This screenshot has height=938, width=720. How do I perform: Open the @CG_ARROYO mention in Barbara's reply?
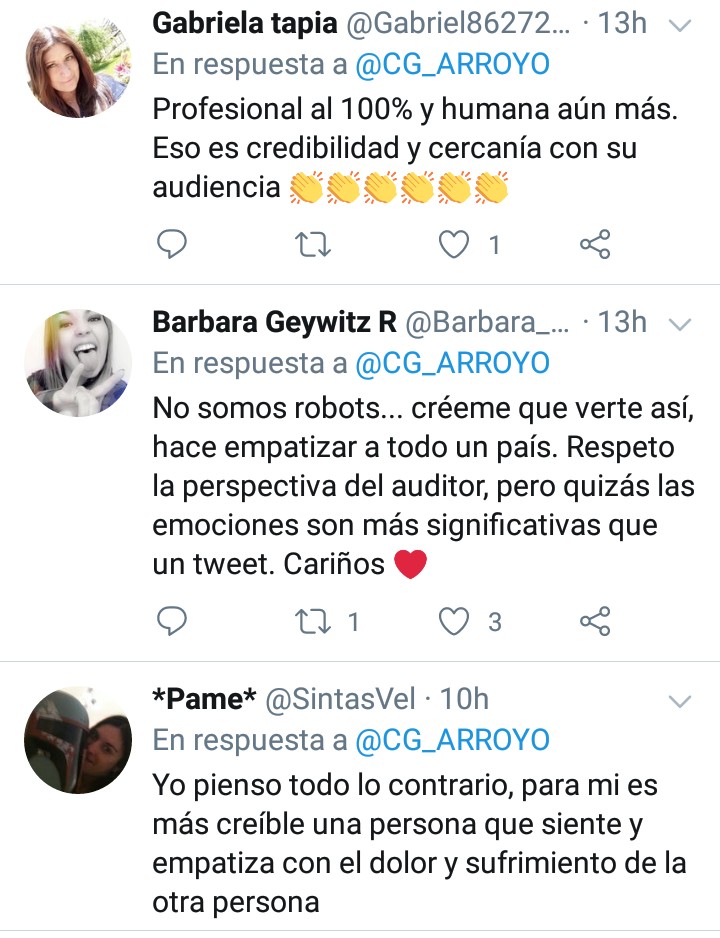(x=452, y=363)
